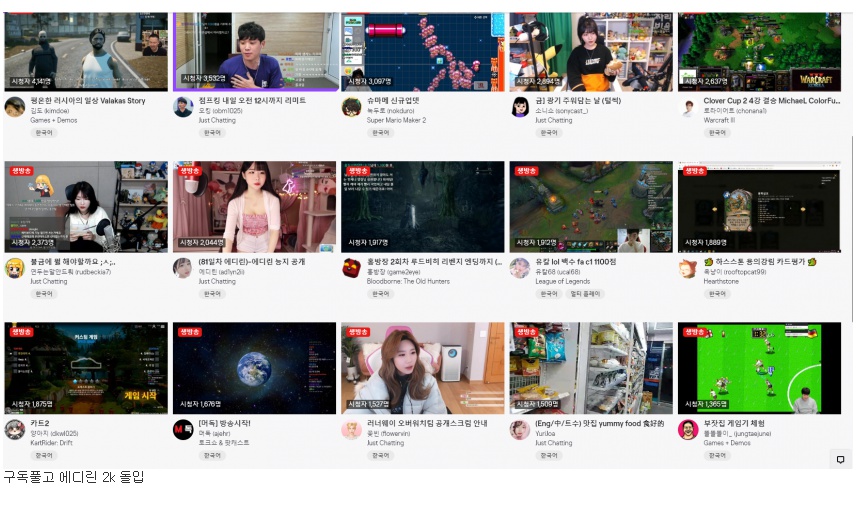Open the obm1025 Just Chatting stream
The width and height of the screenshot is (859, 511).
[x=254, y=51]
